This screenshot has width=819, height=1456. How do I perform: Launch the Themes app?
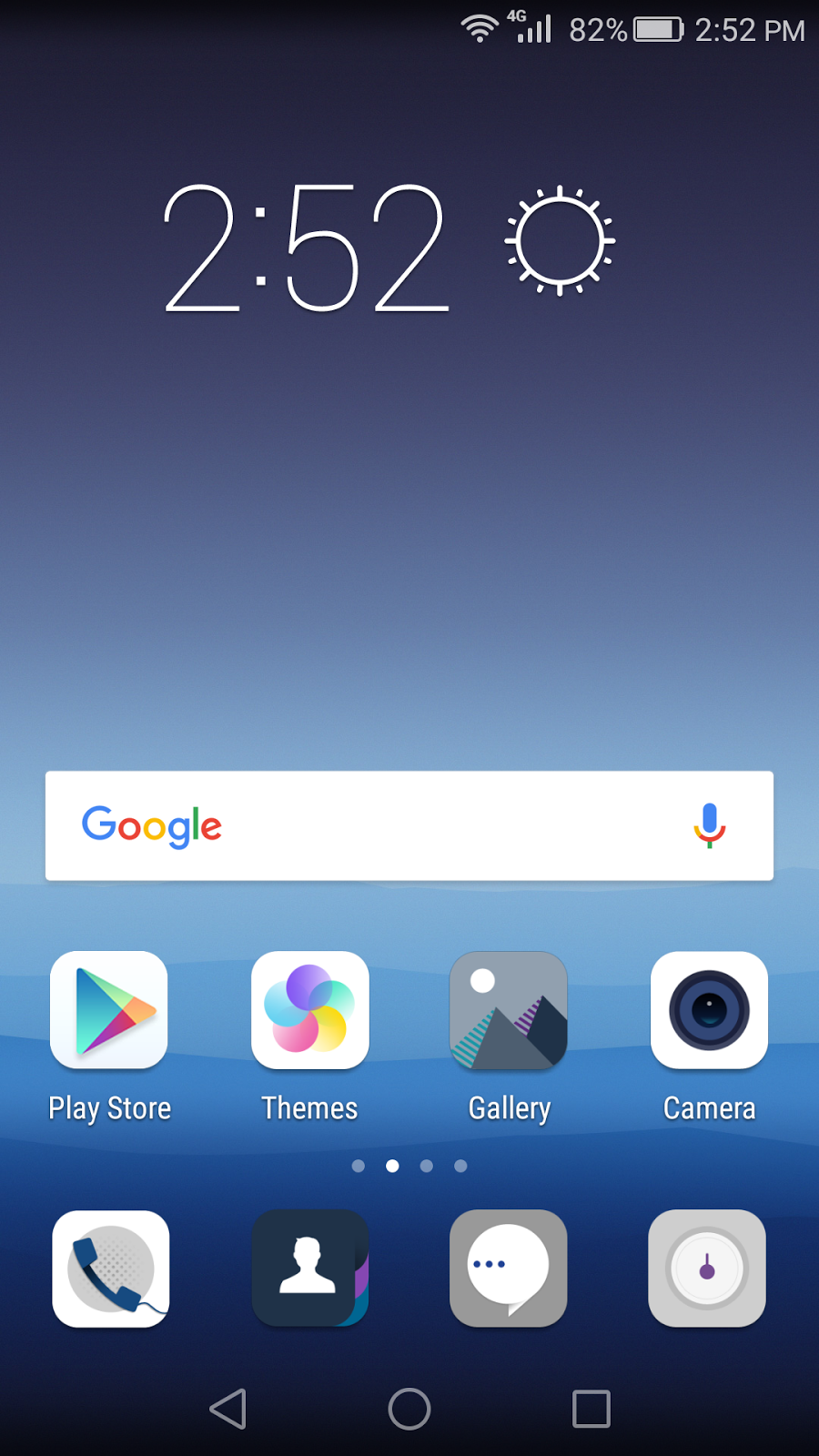click(x=309, y=1010)
